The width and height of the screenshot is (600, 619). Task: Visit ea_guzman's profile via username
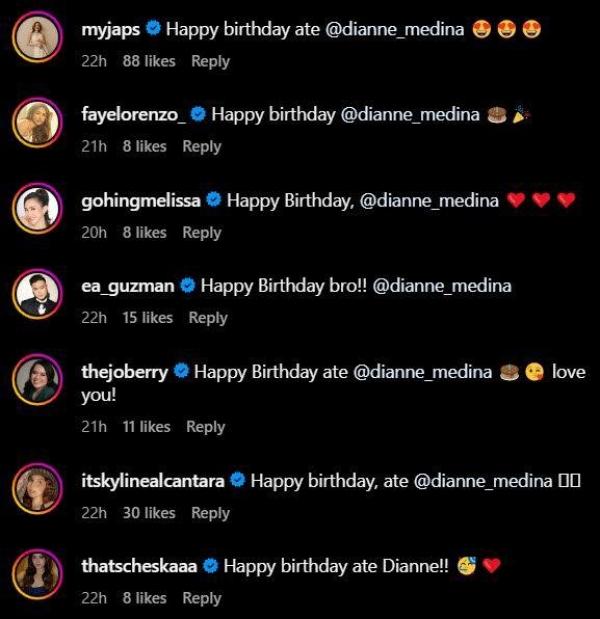(x=126, y=286)
